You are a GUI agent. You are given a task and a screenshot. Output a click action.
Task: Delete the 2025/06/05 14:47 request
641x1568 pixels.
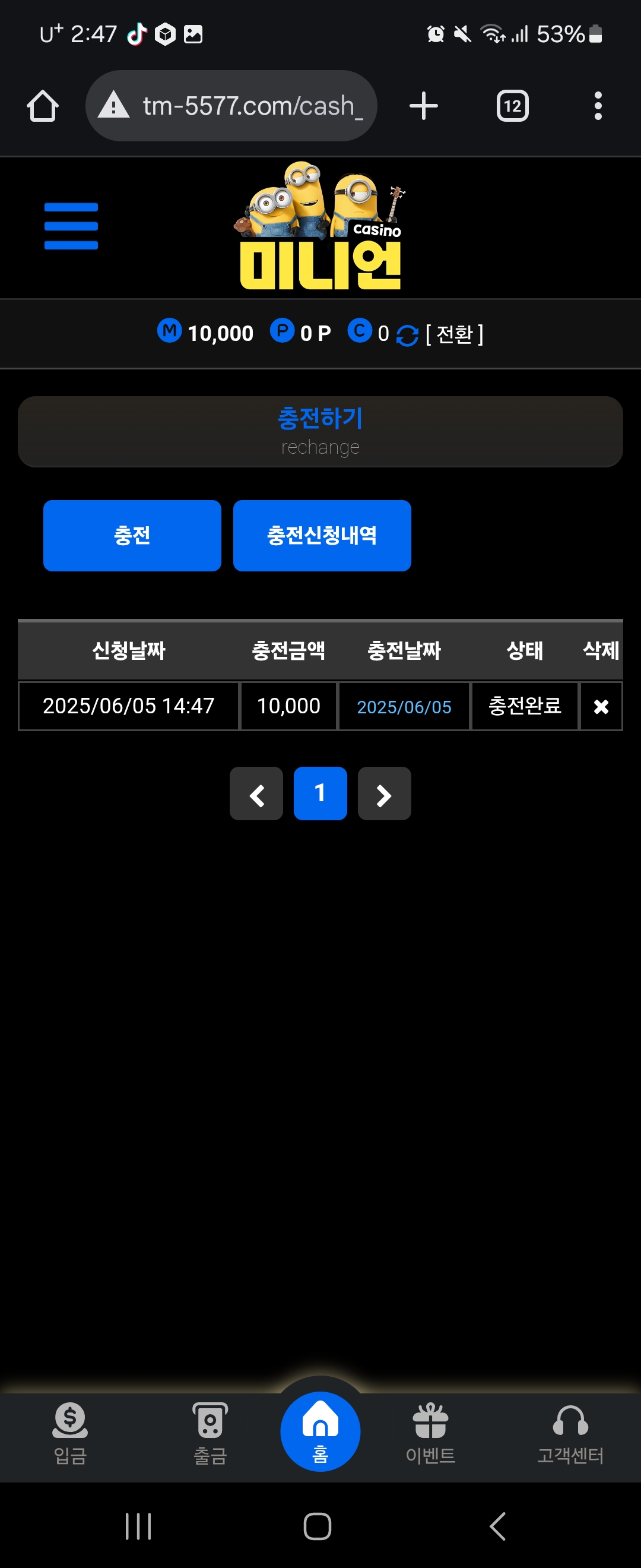click(x=601, y=706)
